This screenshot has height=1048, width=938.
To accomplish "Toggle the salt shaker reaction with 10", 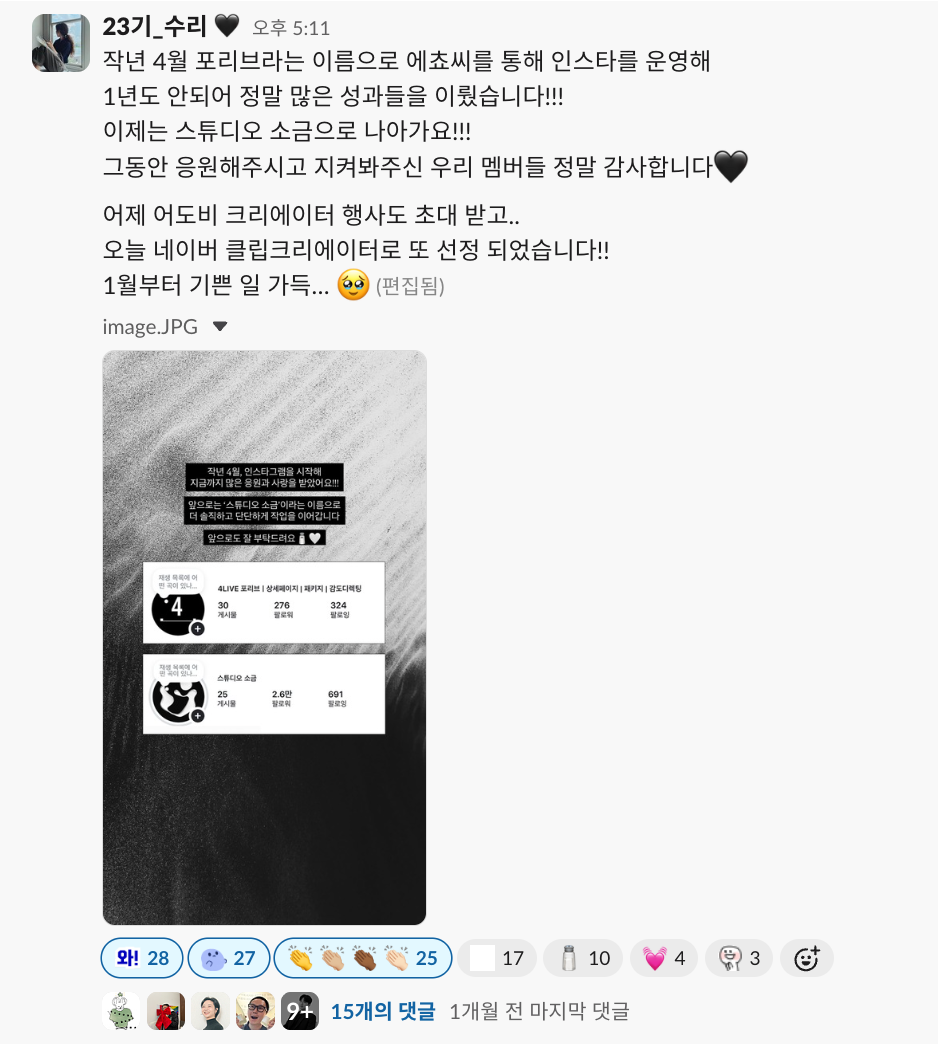I will click(x=583, y=958).
